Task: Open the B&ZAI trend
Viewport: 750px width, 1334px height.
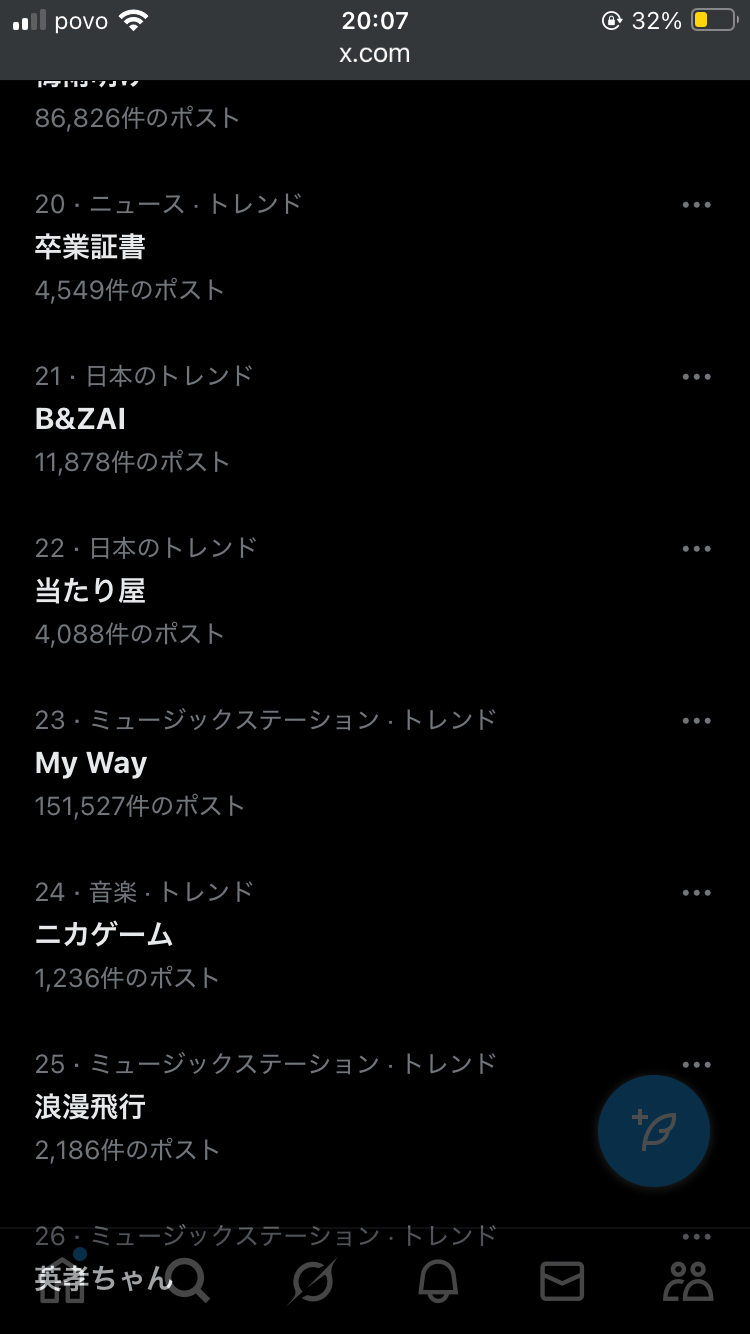Action: (375, 419)
